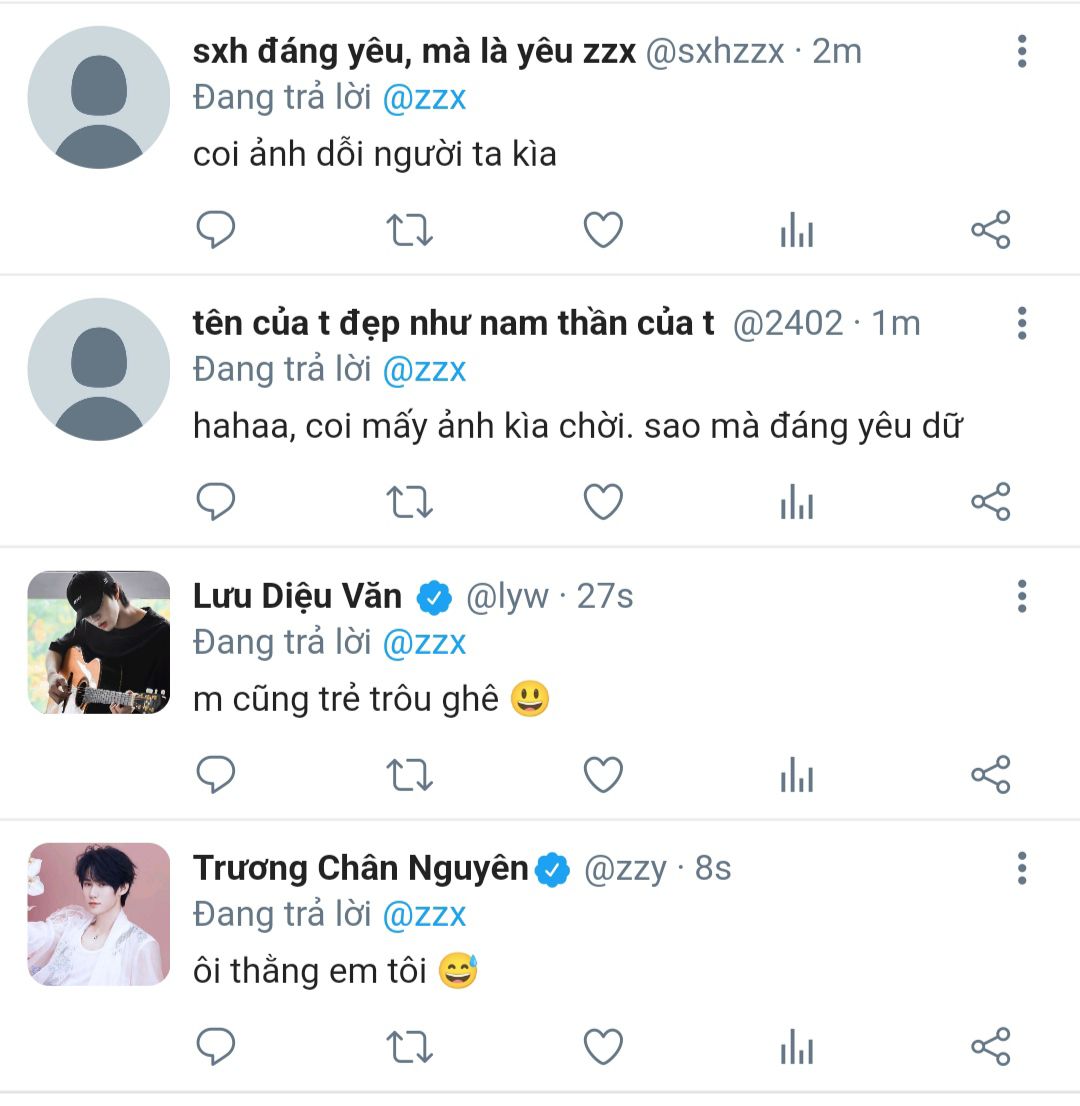Comment on the reply from @sxhzzx

coord(215,231)
